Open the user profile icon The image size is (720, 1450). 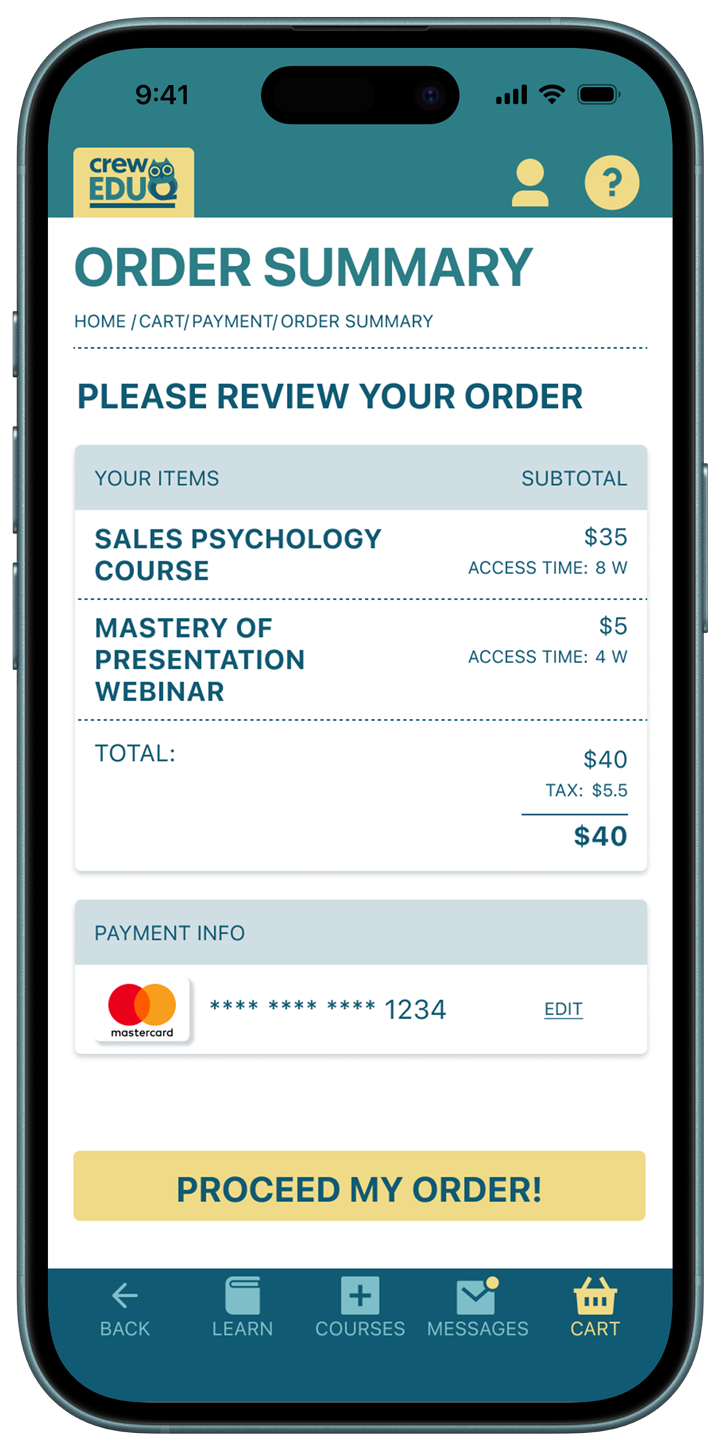tap(530, 184)
